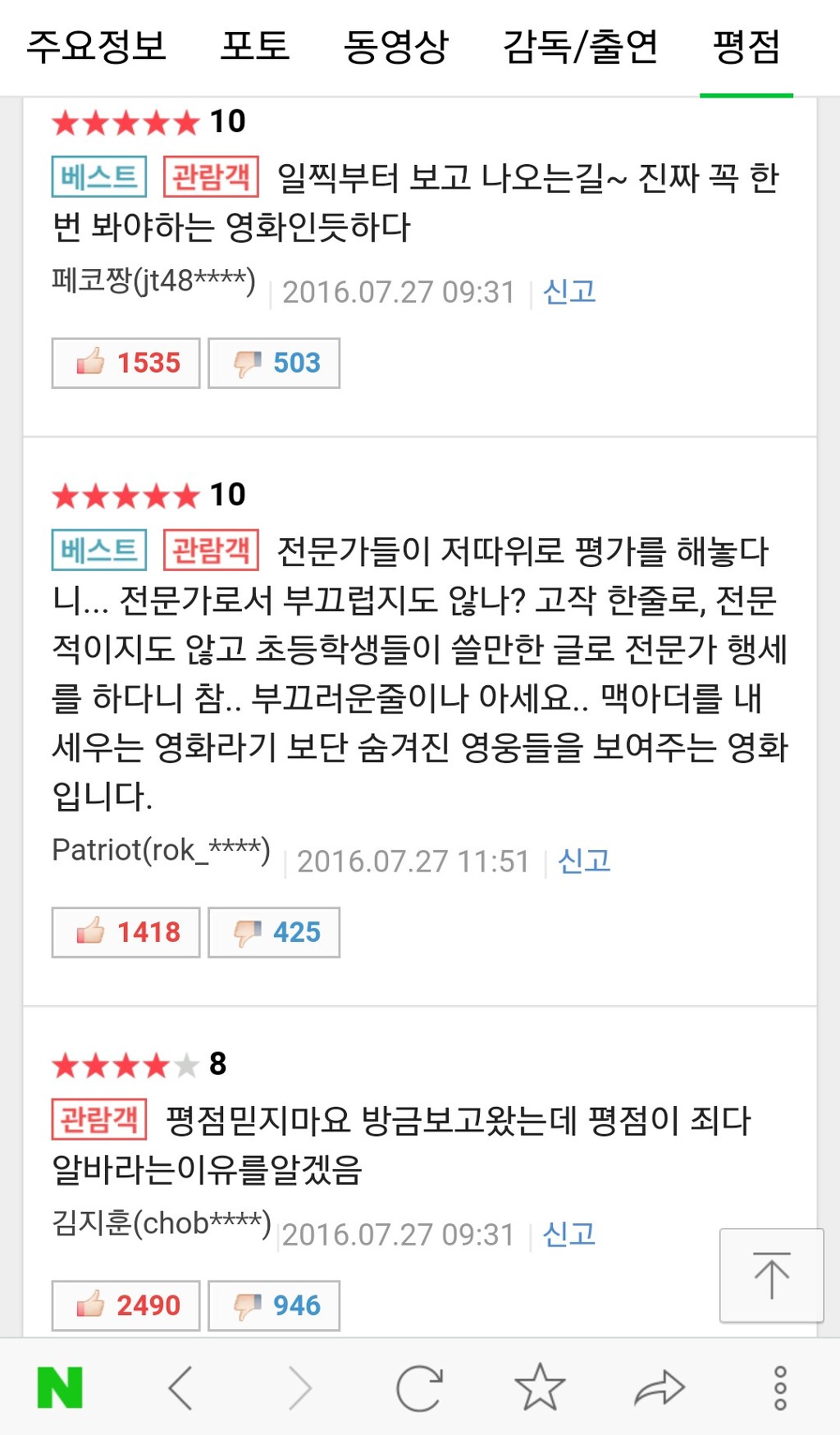Dislike 페코짱's review with 503 dislikes
Image resolution: width=840 pixels, height=1435 pixels.
(x=274, y=363)
